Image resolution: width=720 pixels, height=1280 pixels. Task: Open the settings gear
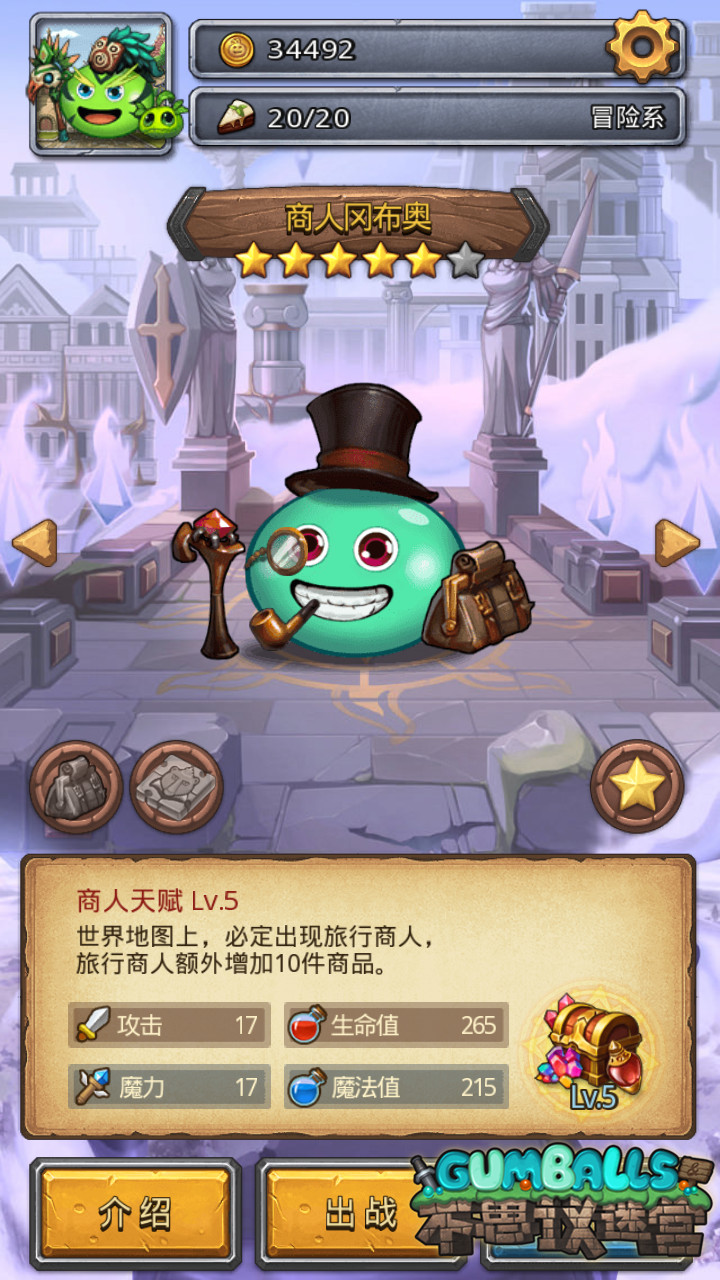pyautogui.click(x=641, y=46)
